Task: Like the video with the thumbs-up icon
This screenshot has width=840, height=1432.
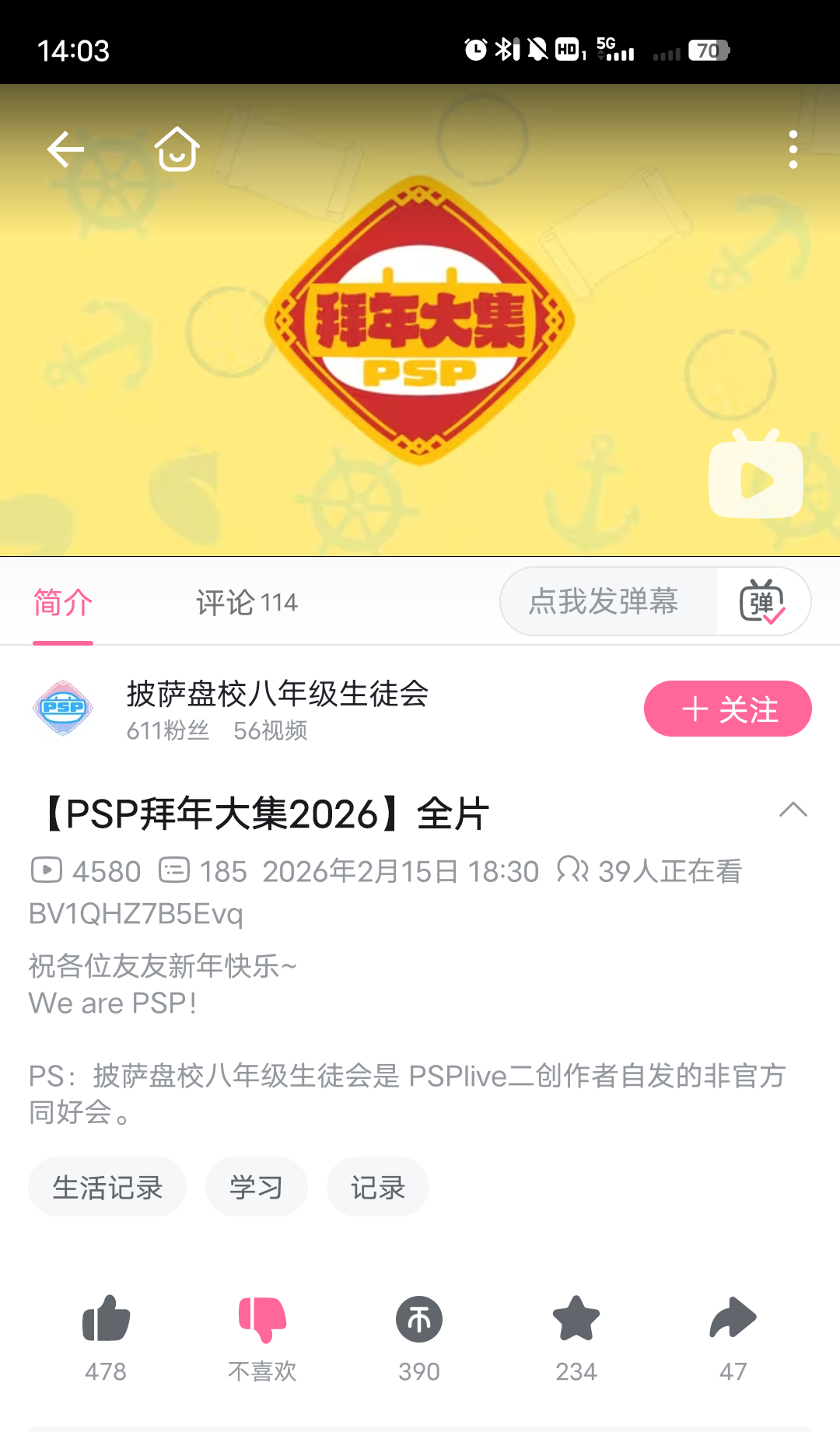Action: click(106, 1320)
